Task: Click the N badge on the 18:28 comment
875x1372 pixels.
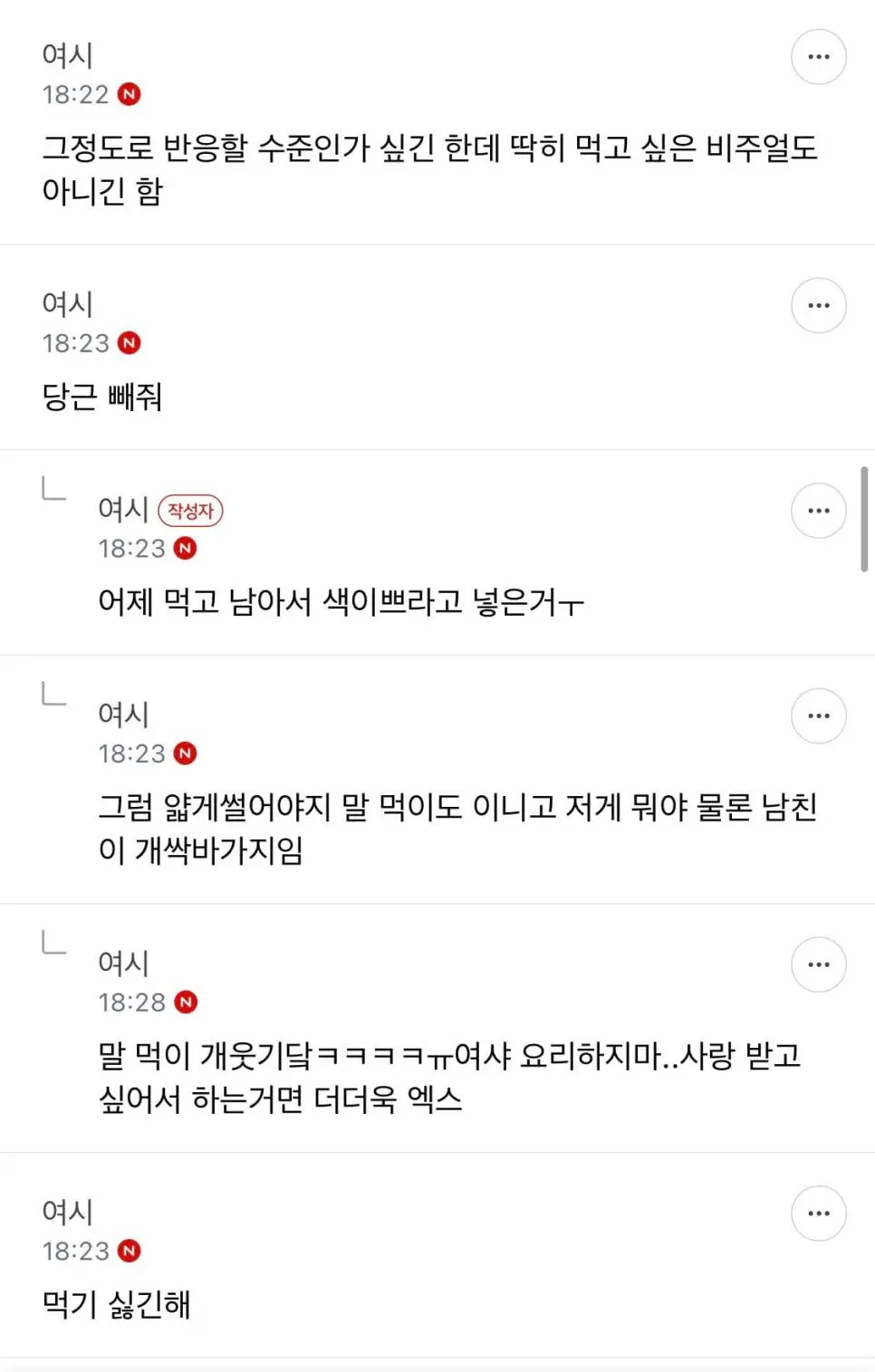Action: (187, 1002)
